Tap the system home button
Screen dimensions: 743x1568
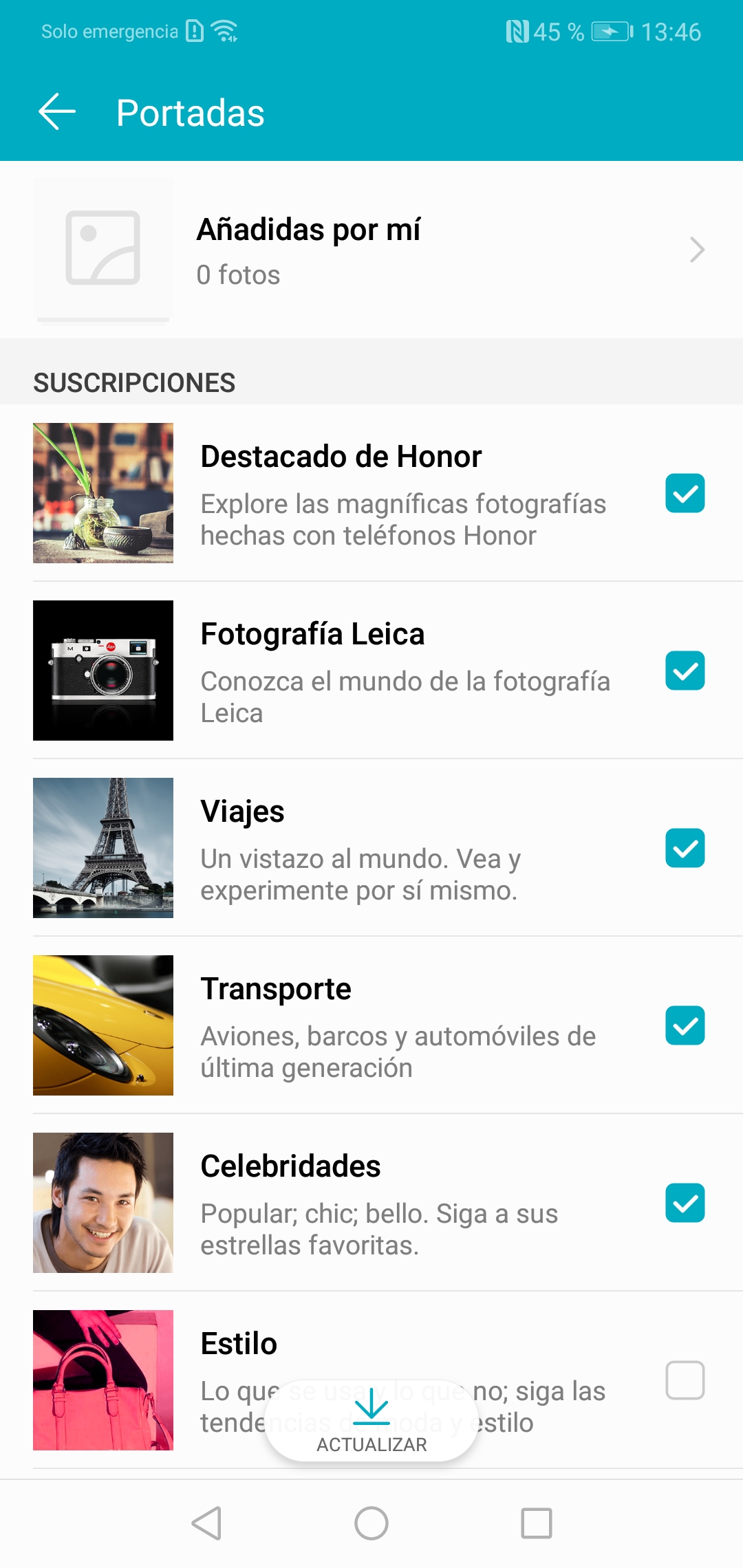[x=371, y=1523]
